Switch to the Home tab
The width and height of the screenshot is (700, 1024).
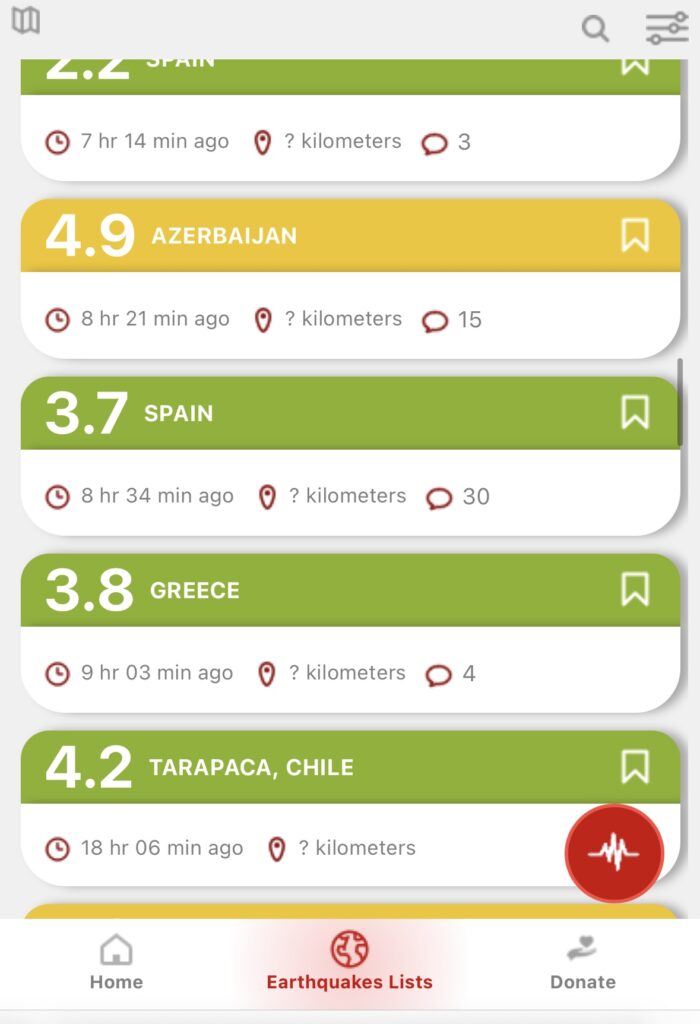[116, 963]
